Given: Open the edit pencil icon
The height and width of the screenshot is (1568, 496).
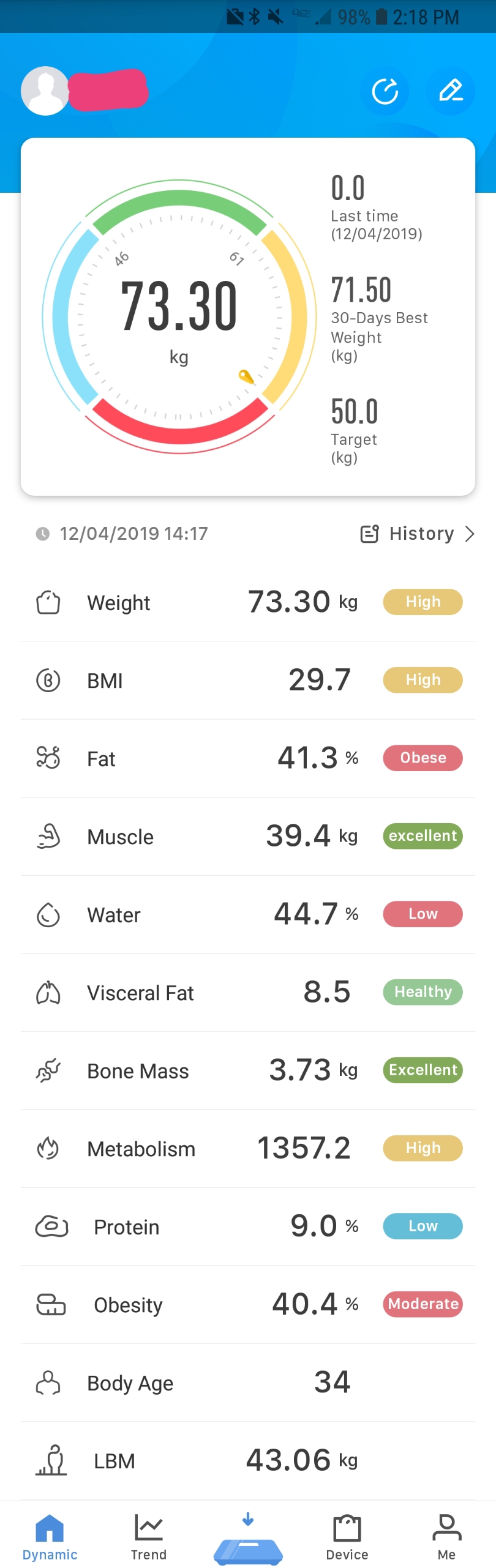Looking at the screenshot, I should pyautogui.click(x=451, y=92).
